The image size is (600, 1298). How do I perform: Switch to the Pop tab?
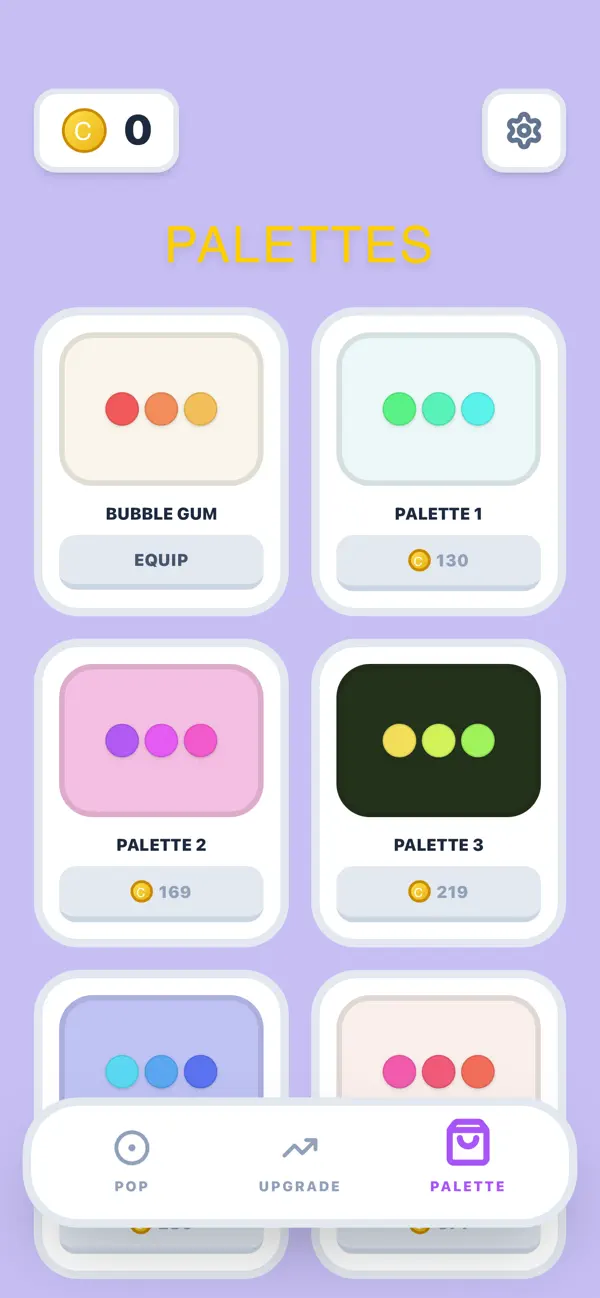coord(131,1161)
